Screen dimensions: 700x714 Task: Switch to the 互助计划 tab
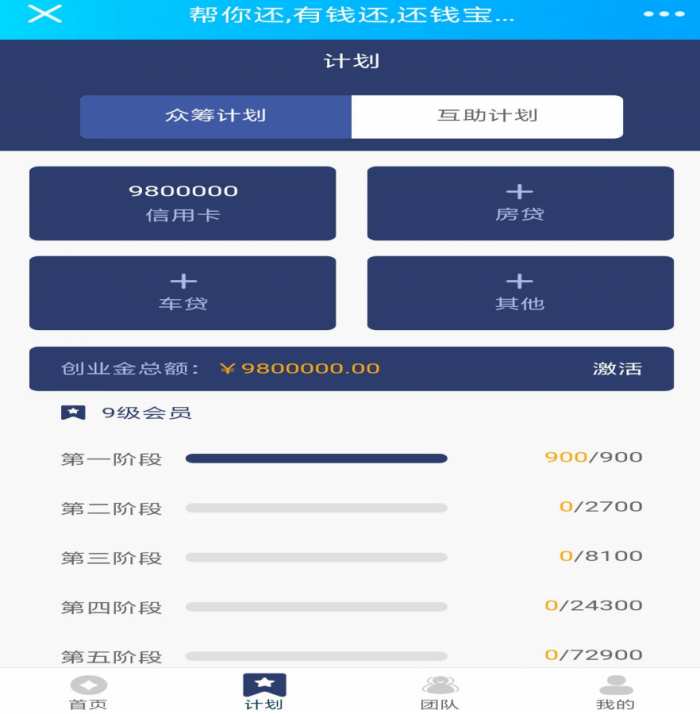pos(487,116)
